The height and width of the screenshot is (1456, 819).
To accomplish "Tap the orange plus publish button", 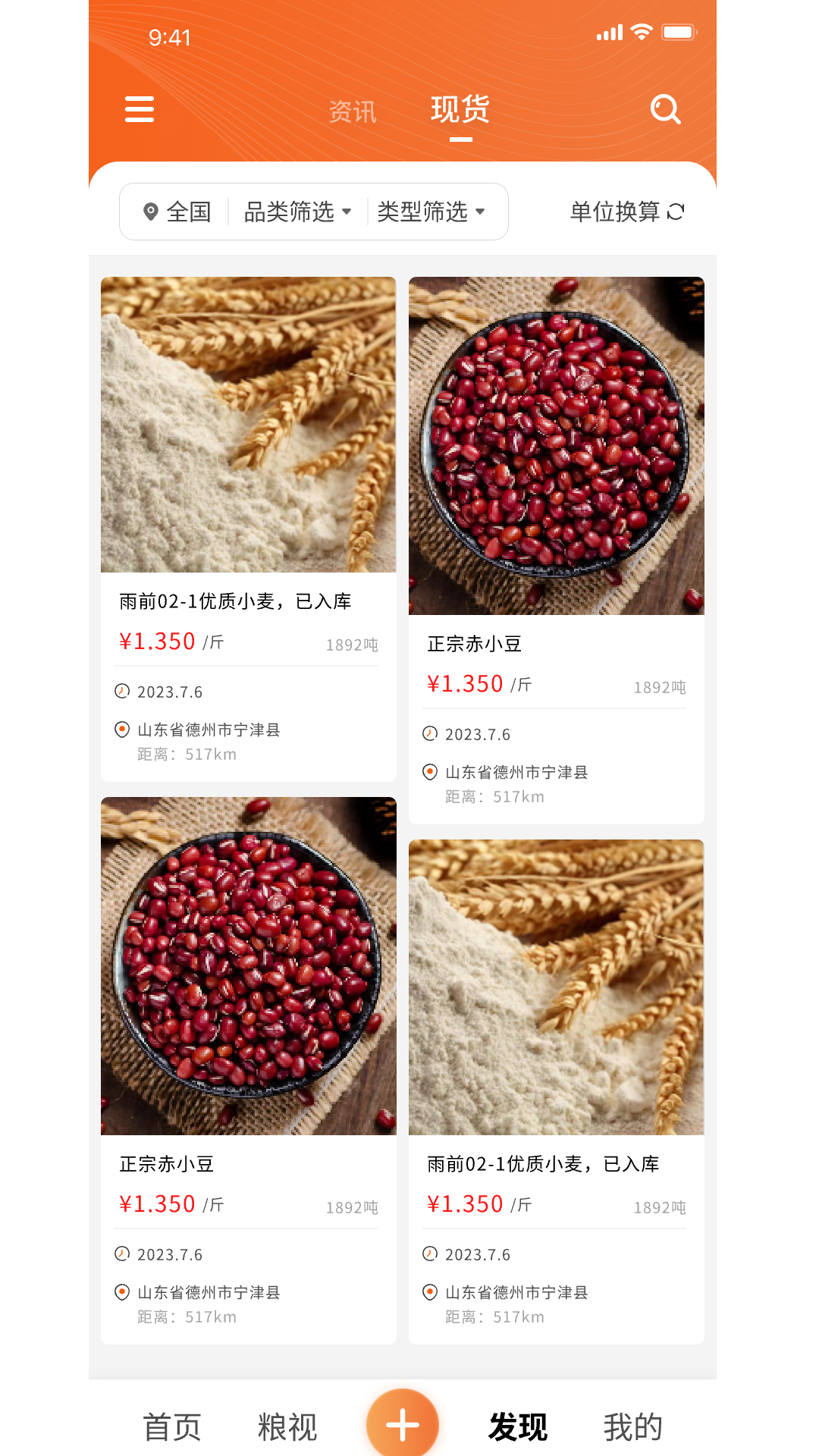I will [403, 1425].
